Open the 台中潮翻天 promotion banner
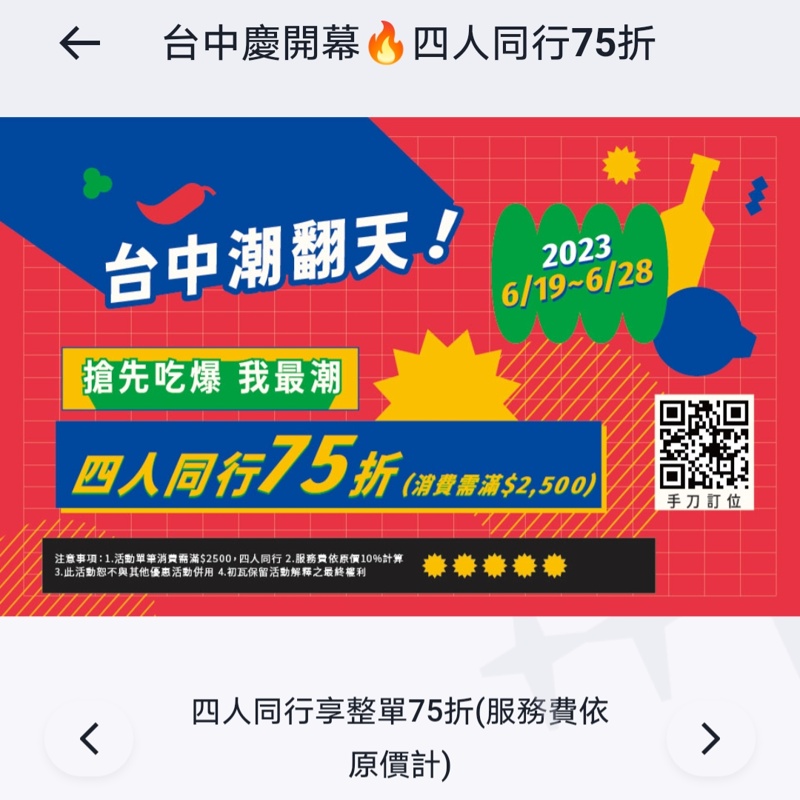 [x=400, y=366]
